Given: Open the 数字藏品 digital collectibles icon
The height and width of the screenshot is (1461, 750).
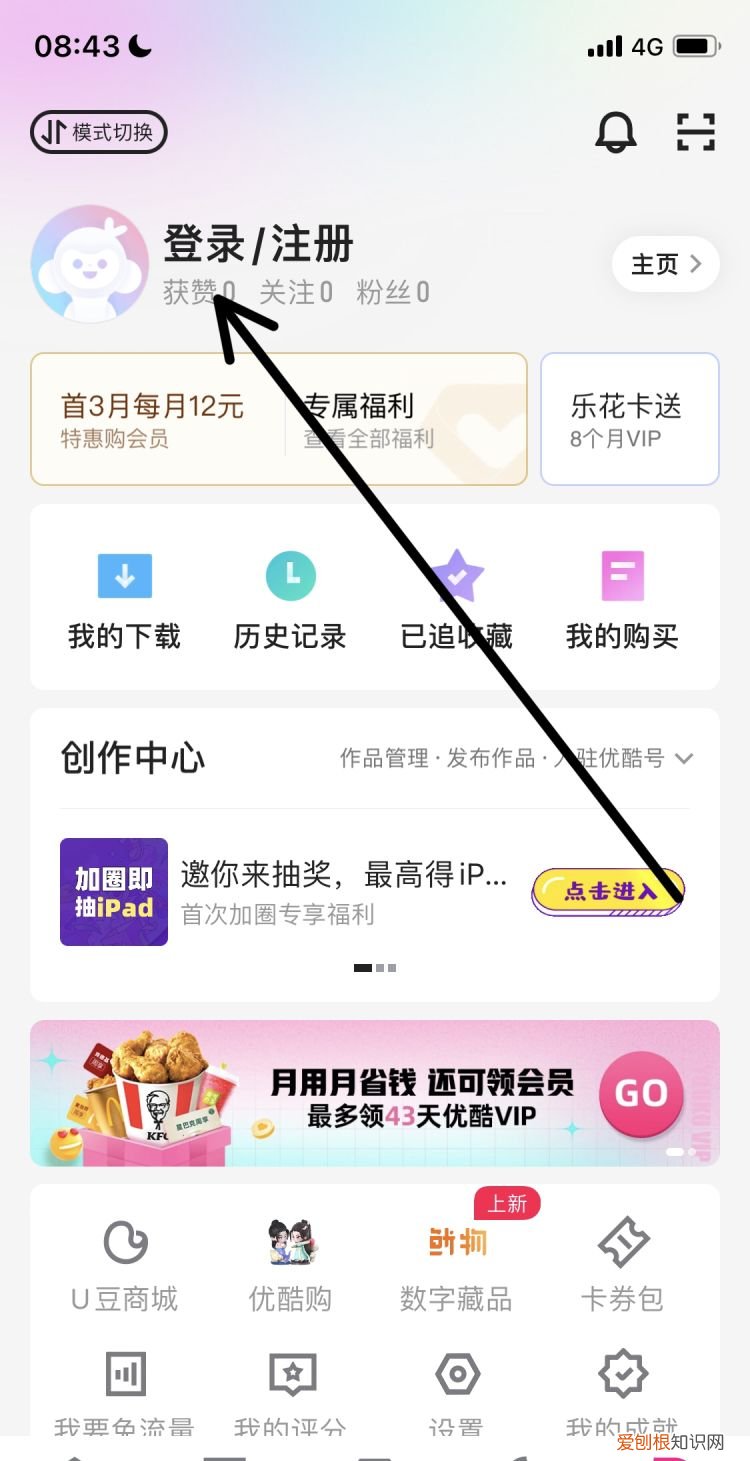Looking at the screenshot, I should click(456, 1243).
